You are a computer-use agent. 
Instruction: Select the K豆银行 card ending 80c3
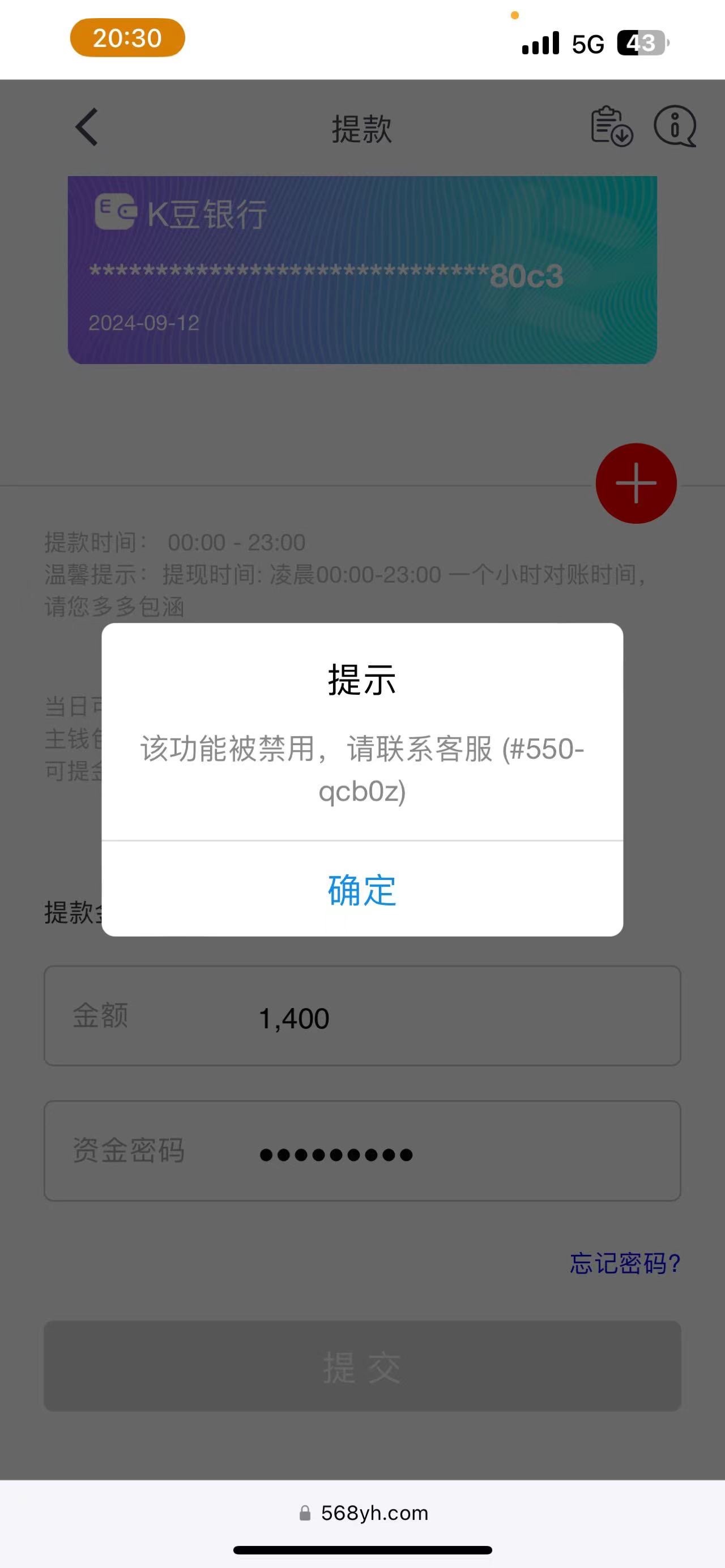click(362, 270)
